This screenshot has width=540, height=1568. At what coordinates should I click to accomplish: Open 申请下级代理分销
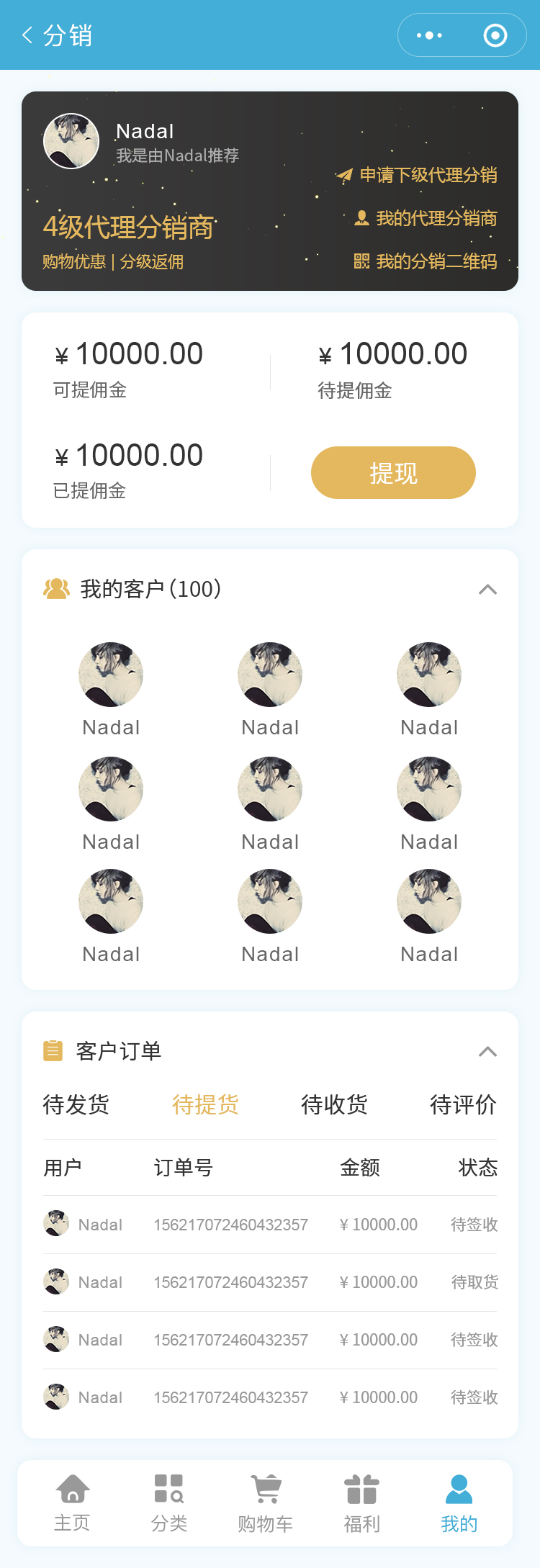(418, 175)
